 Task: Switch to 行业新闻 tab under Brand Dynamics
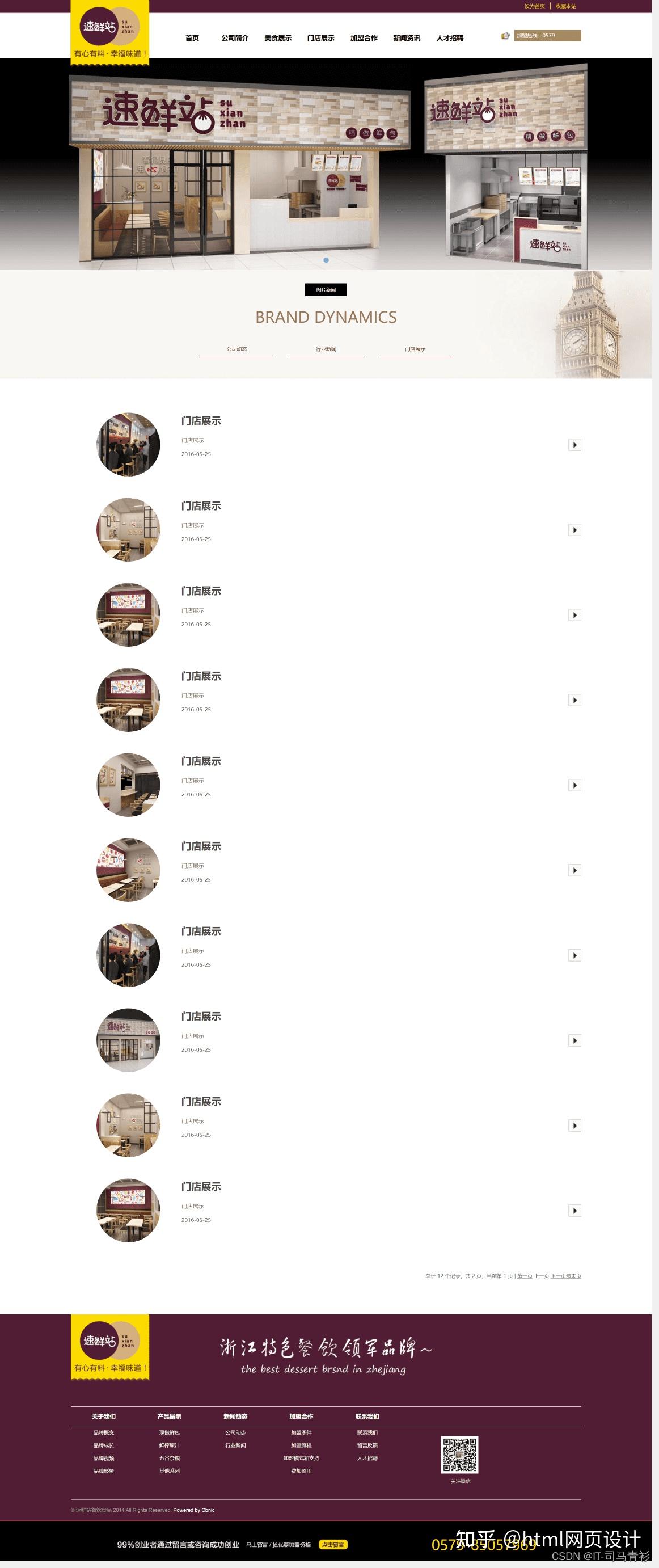tap(326, 349)
